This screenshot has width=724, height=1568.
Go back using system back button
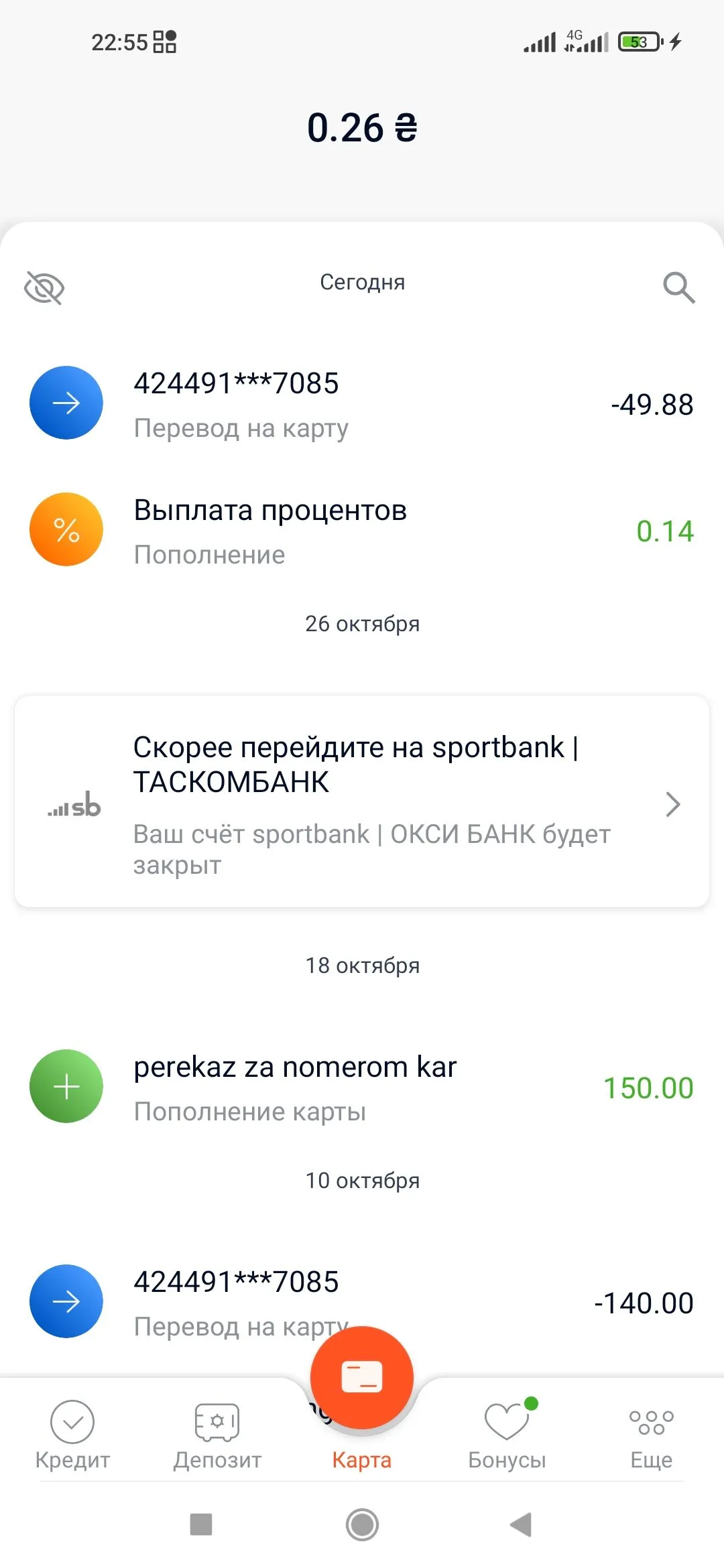522,1525
